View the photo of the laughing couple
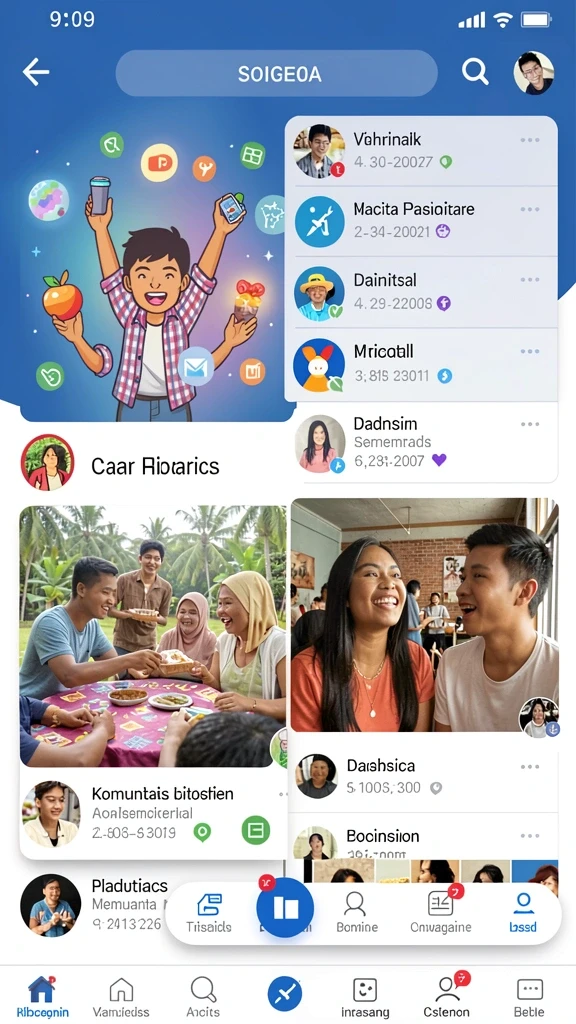The width and height of the screenshot is (576, 1024). pyautogui.click(x=424, y=615)
